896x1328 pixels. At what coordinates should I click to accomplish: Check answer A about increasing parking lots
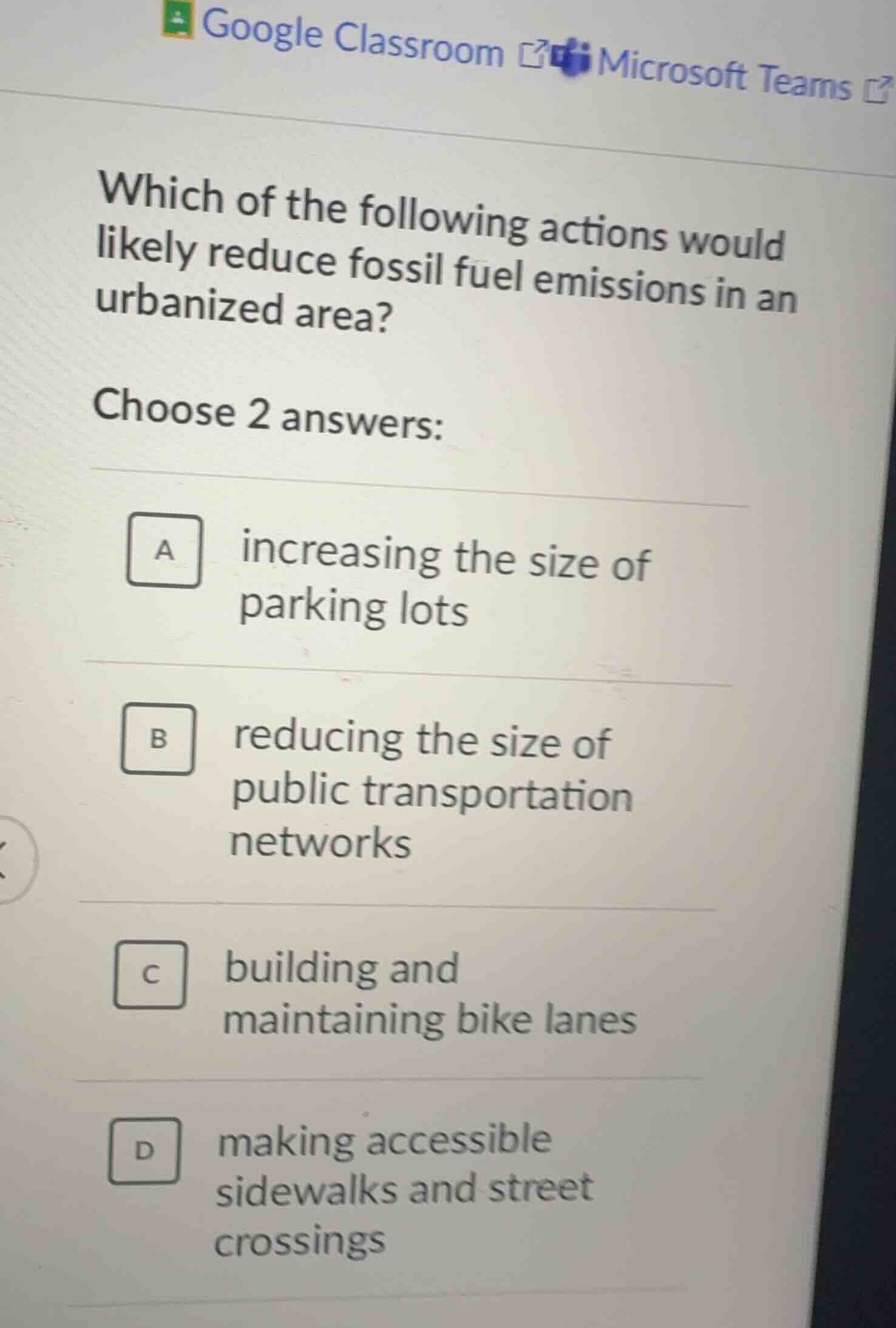(163, 553)
